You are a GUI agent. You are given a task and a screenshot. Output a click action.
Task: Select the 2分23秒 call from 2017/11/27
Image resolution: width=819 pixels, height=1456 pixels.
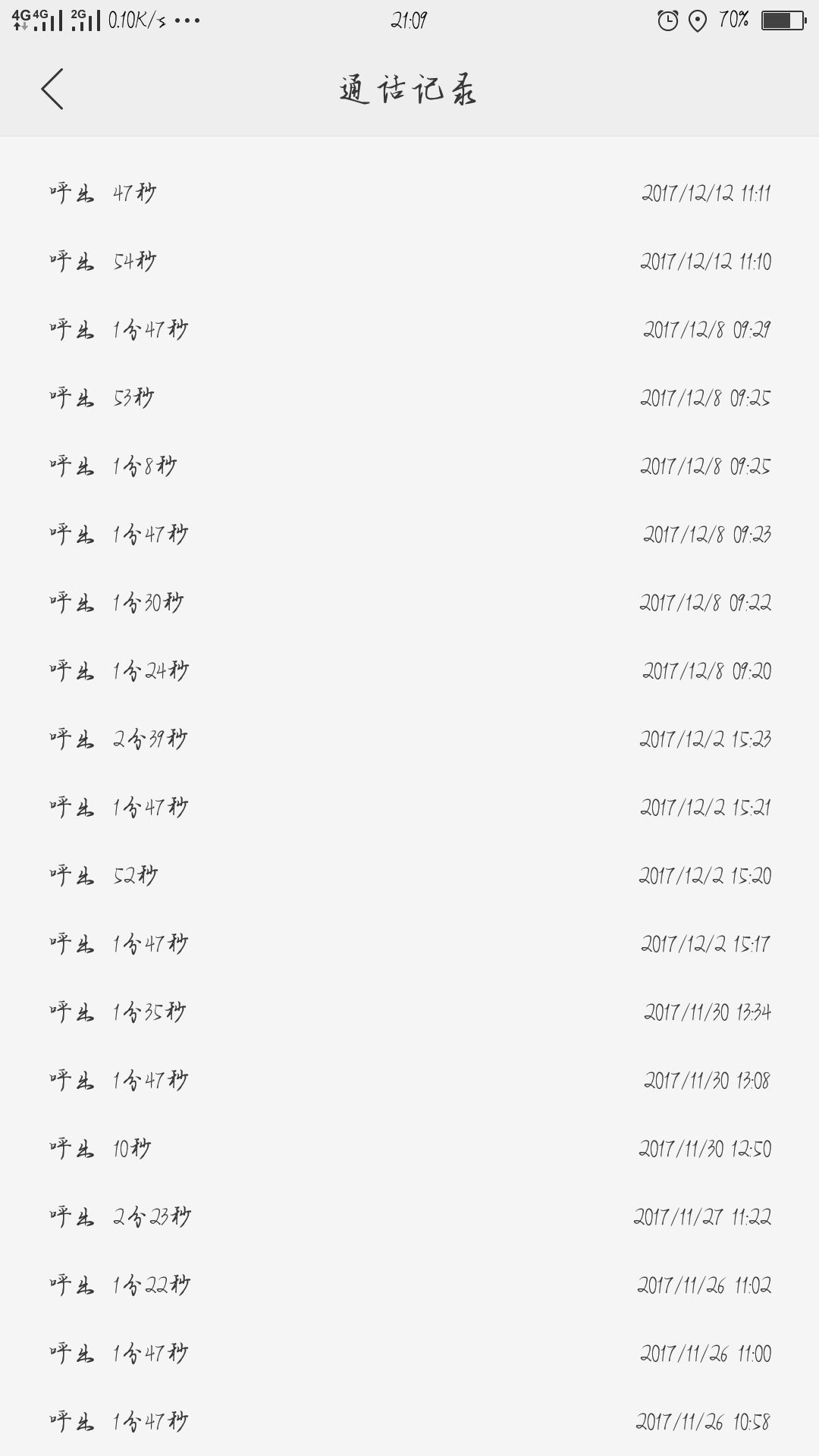pos(409,1217)
